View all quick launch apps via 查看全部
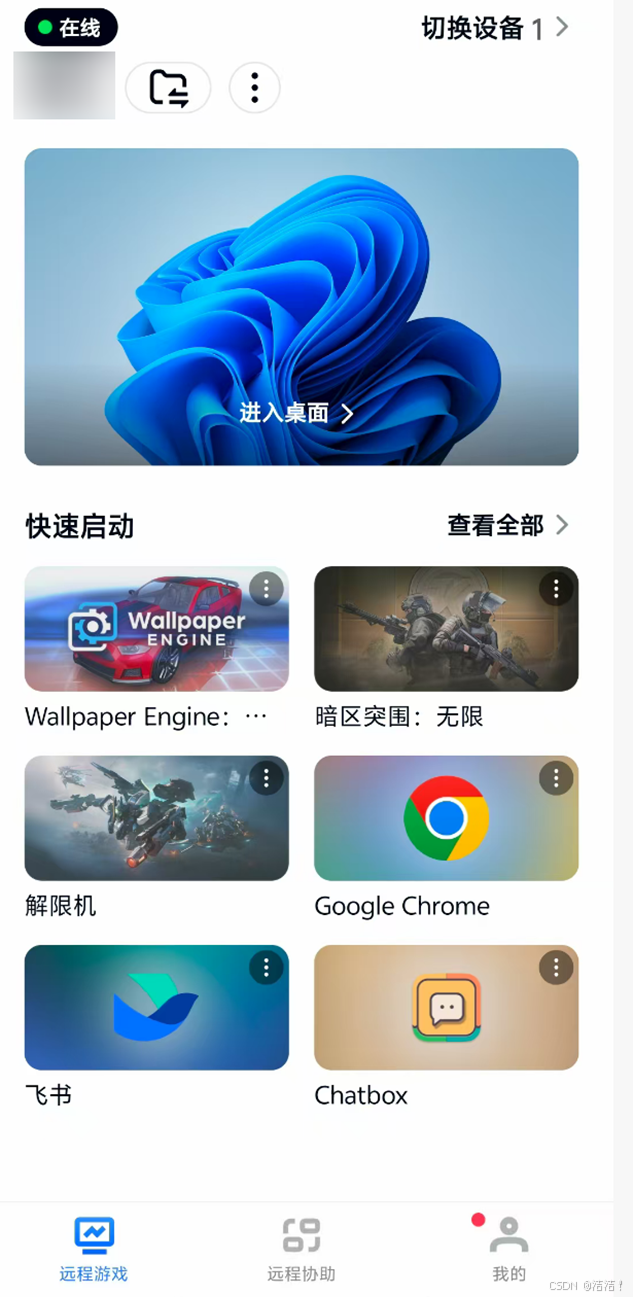The width and height of the screenshot is (633, 1297). pos(508,525)
